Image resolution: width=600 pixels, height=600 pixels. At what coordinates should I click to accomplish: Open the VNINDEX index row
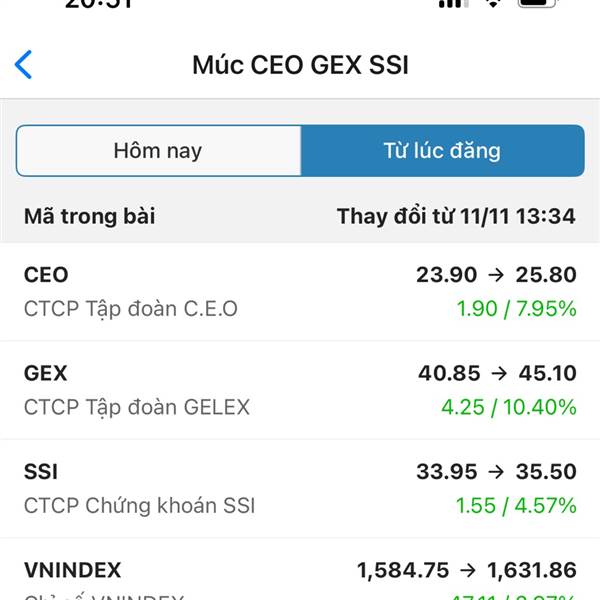pos(300,569)
